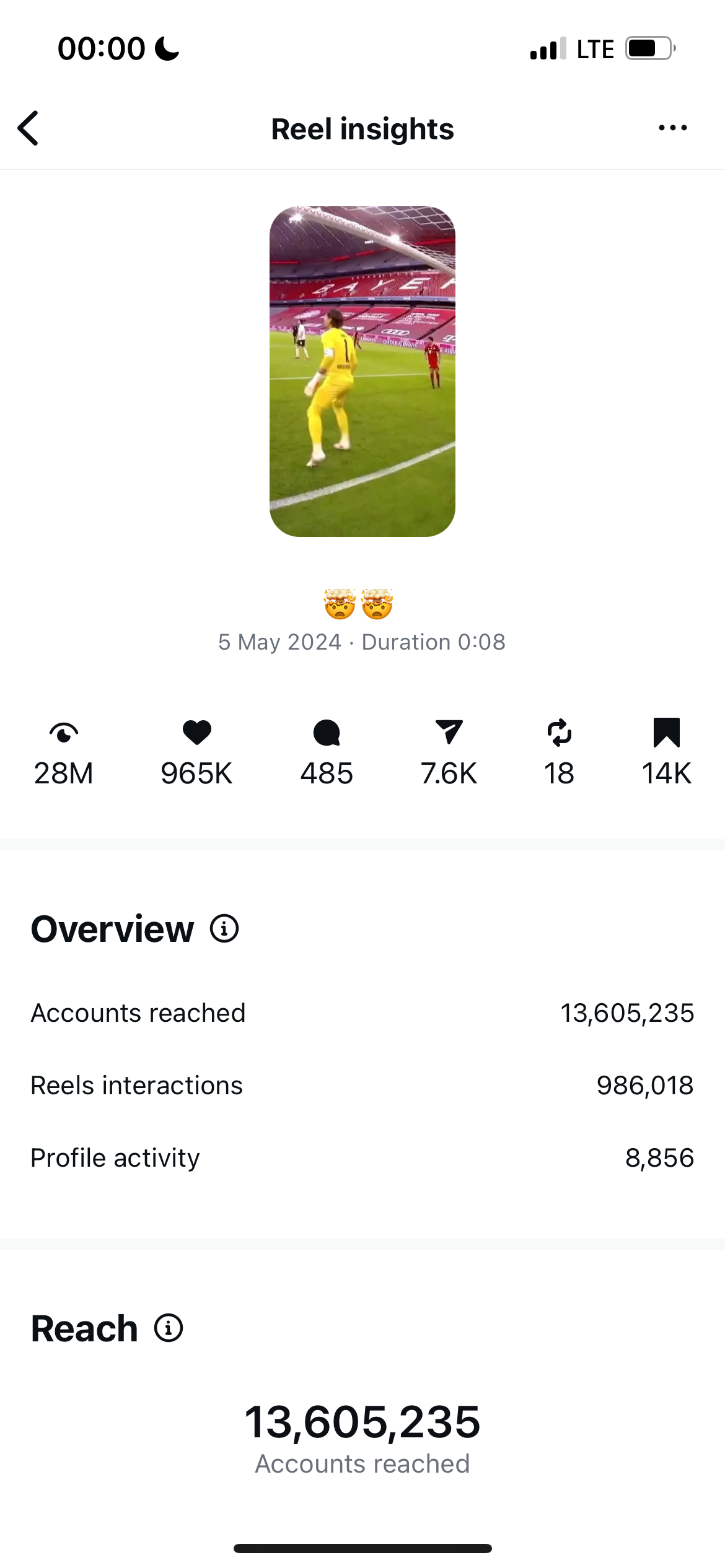Open the three-dot overflow menu
Image resolution: width=725 pixels, height=1568 pixels.
(673, 128)
